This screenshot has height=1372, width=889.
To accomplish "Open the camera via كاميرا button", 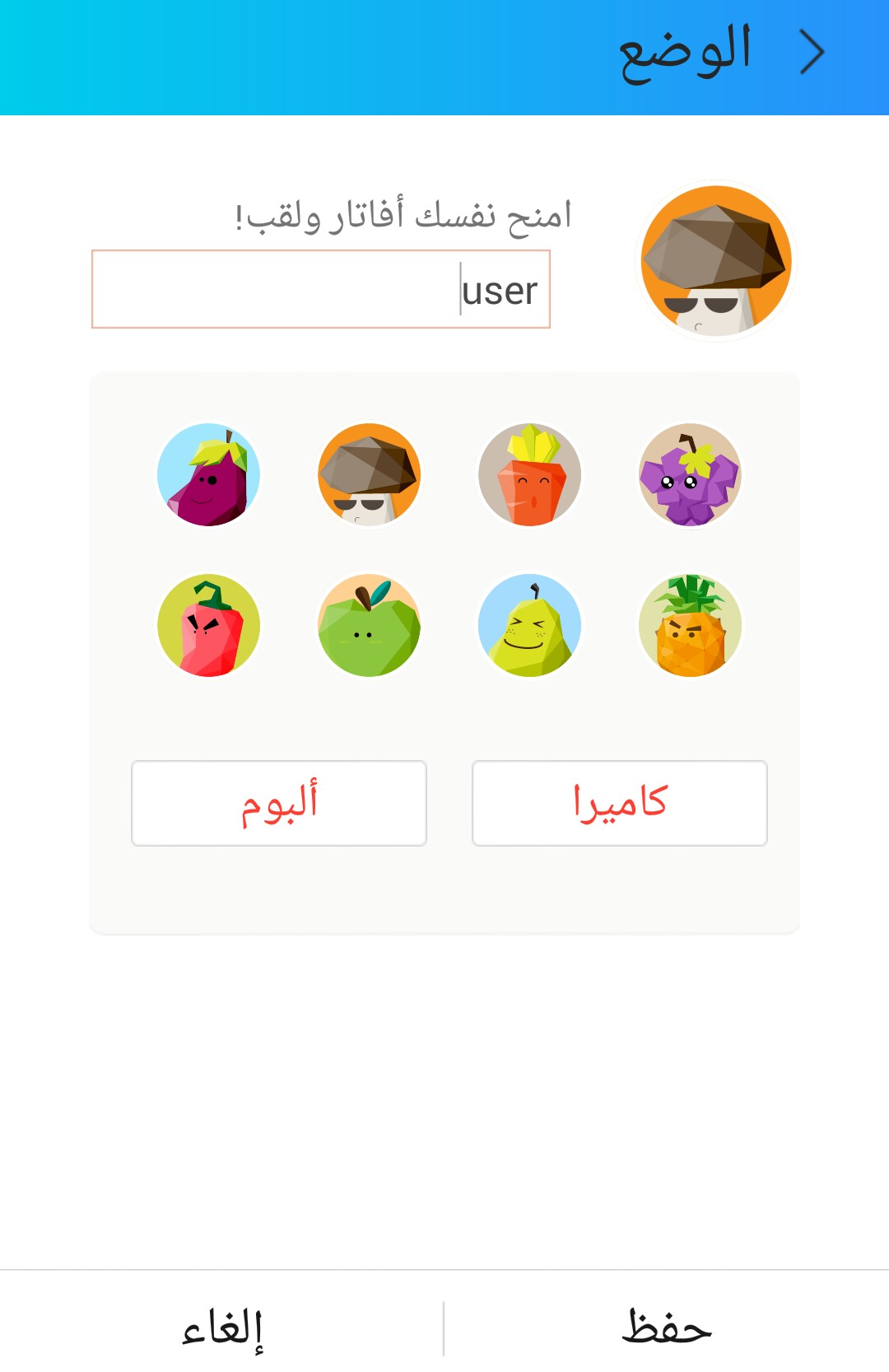I will point(620,803).
